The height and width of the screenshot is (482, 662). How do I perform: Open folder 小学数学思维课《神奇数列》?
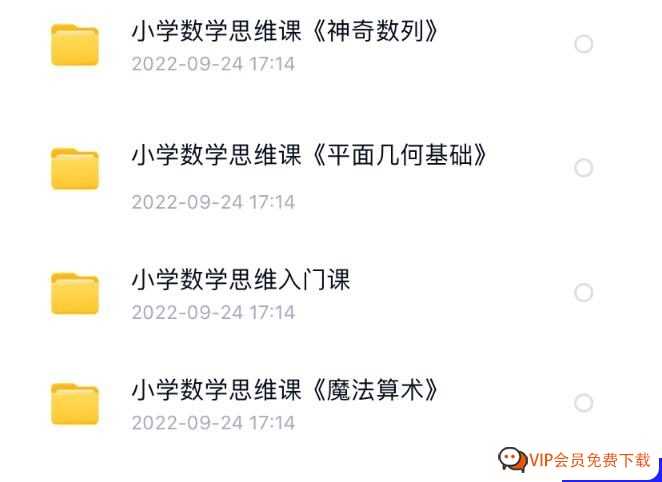point(285,32)
